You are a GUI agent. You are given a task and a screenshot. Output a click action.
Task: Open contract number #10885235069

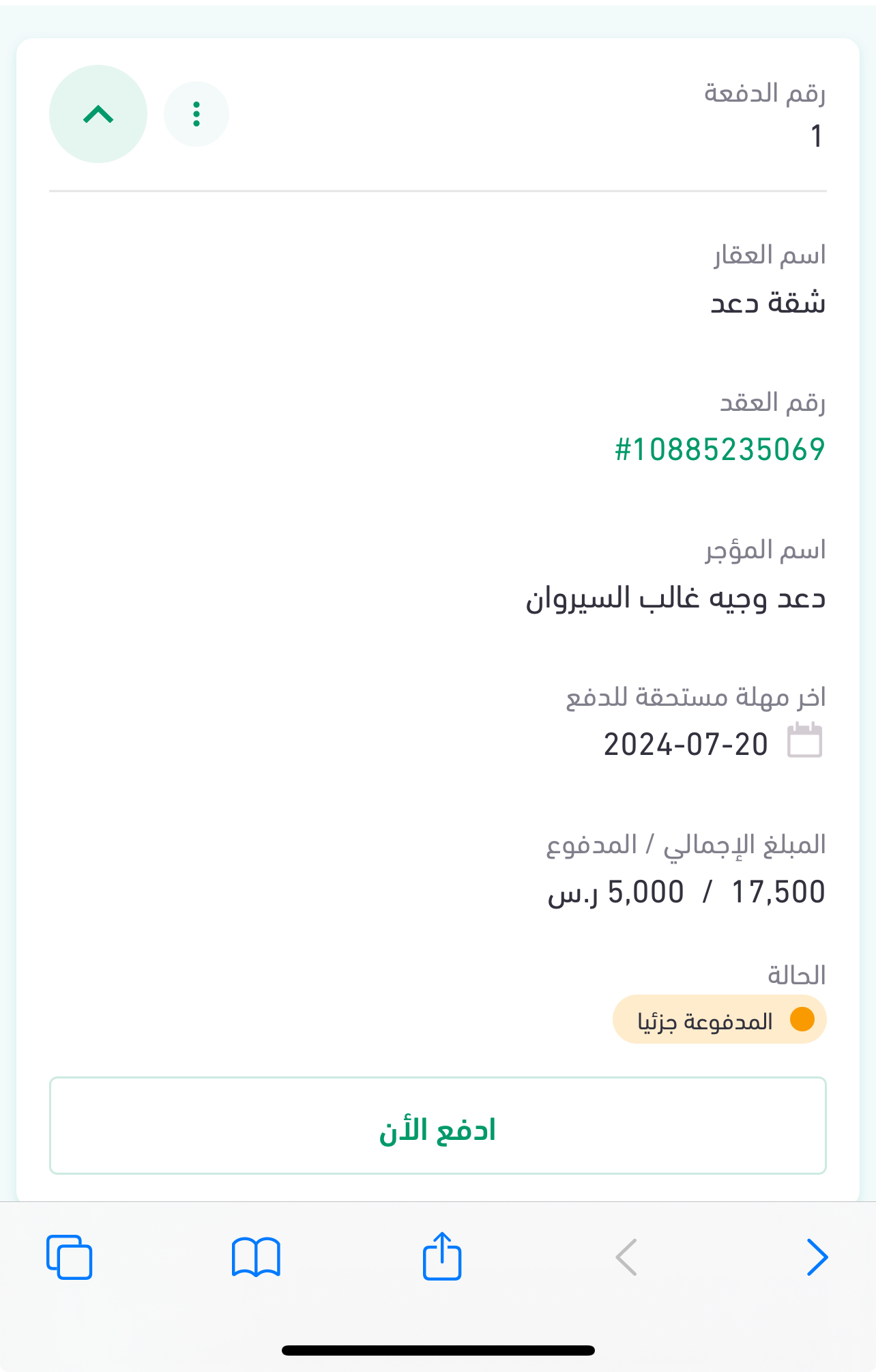pos(720,450)
